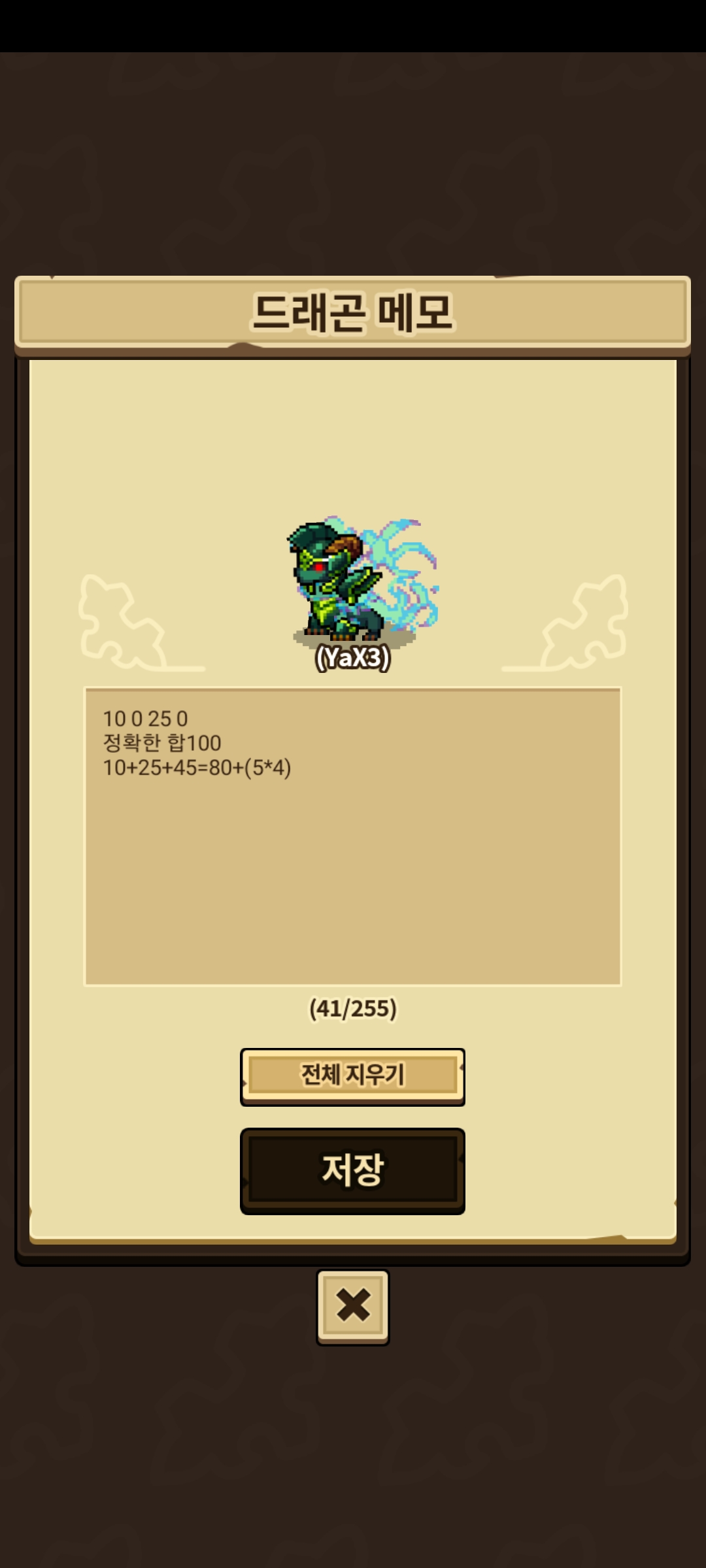Tap the dragon memo text field

(x=352, y=836)
